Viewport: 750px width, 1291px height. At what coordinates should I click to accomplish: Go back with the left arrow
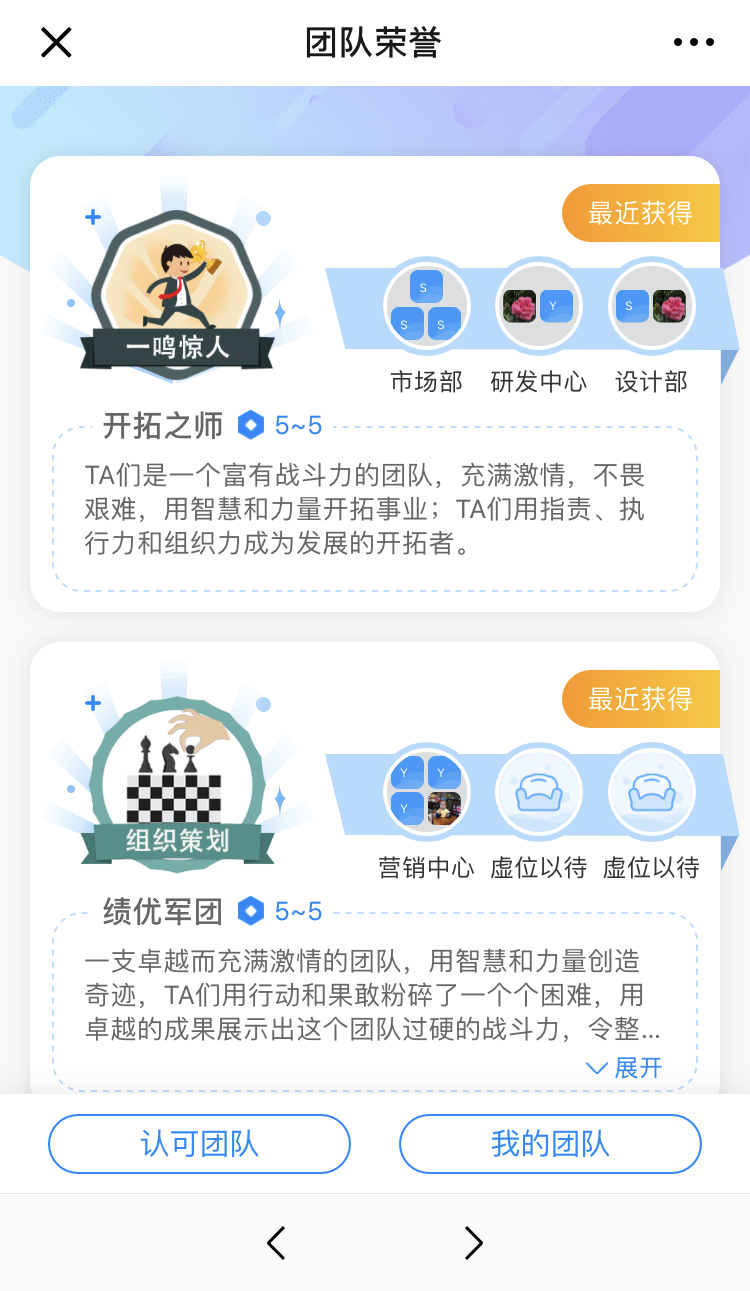(x=277, y=1242)
